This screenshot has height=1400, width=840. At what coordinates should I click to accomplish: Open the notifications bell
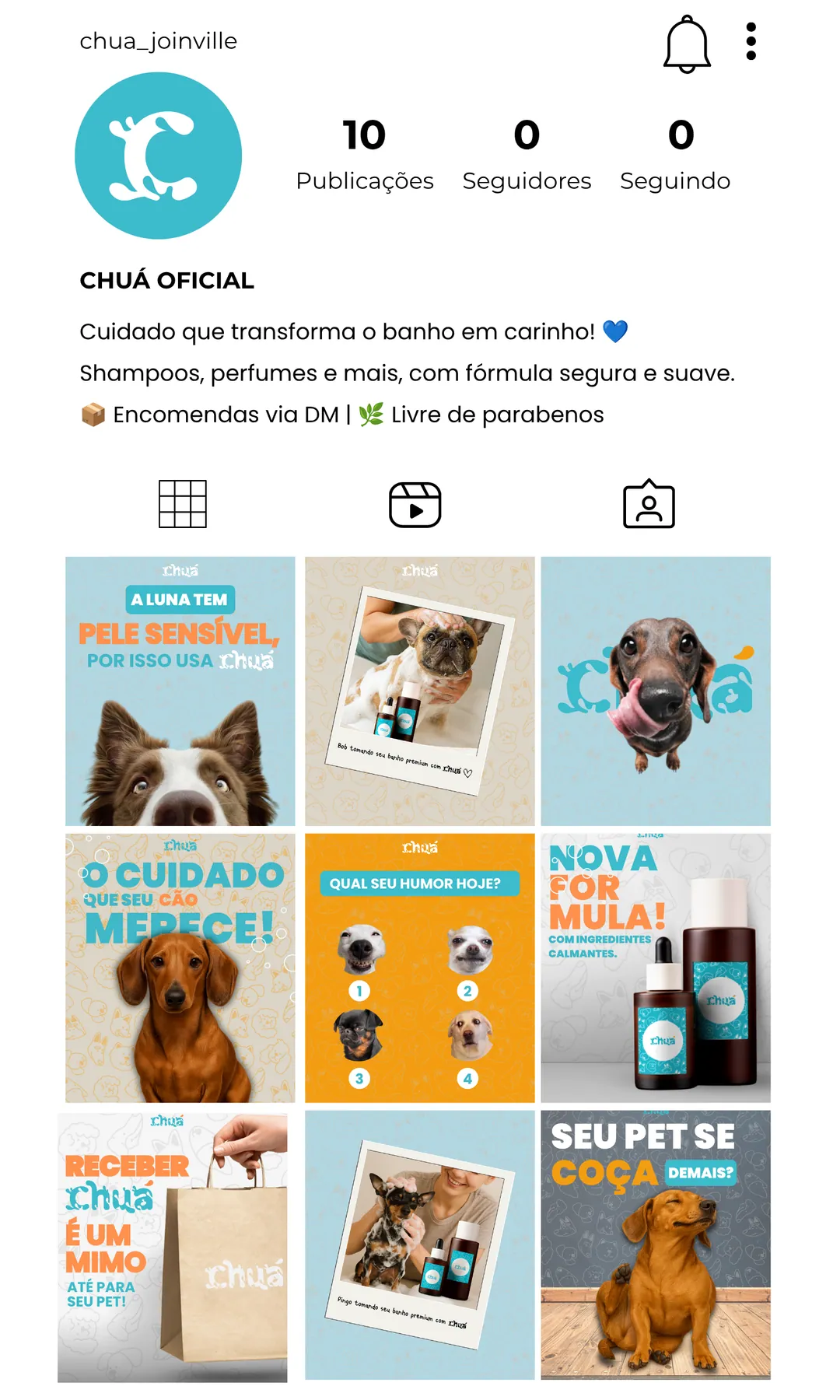(687, 44)
